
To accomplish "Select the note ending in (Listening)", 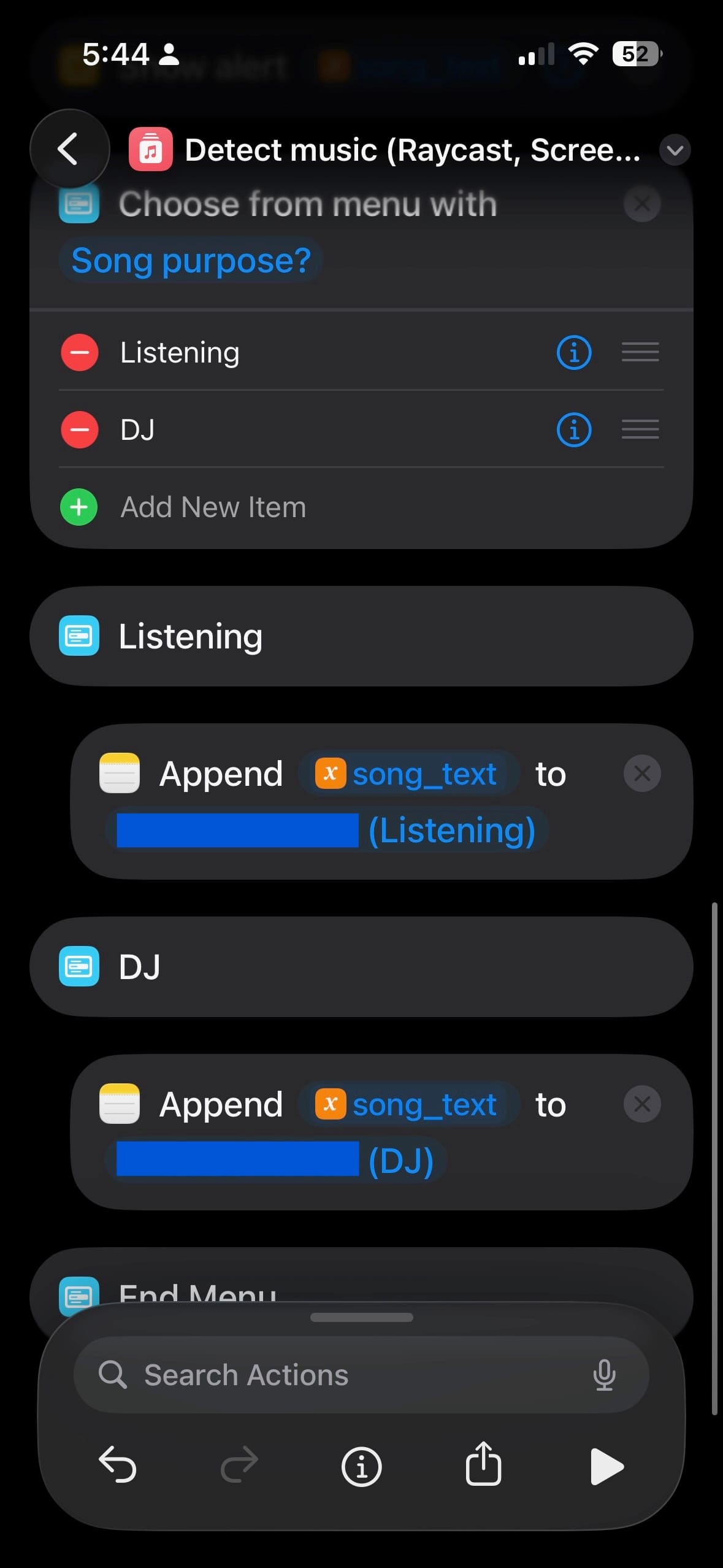I will 326,831.
